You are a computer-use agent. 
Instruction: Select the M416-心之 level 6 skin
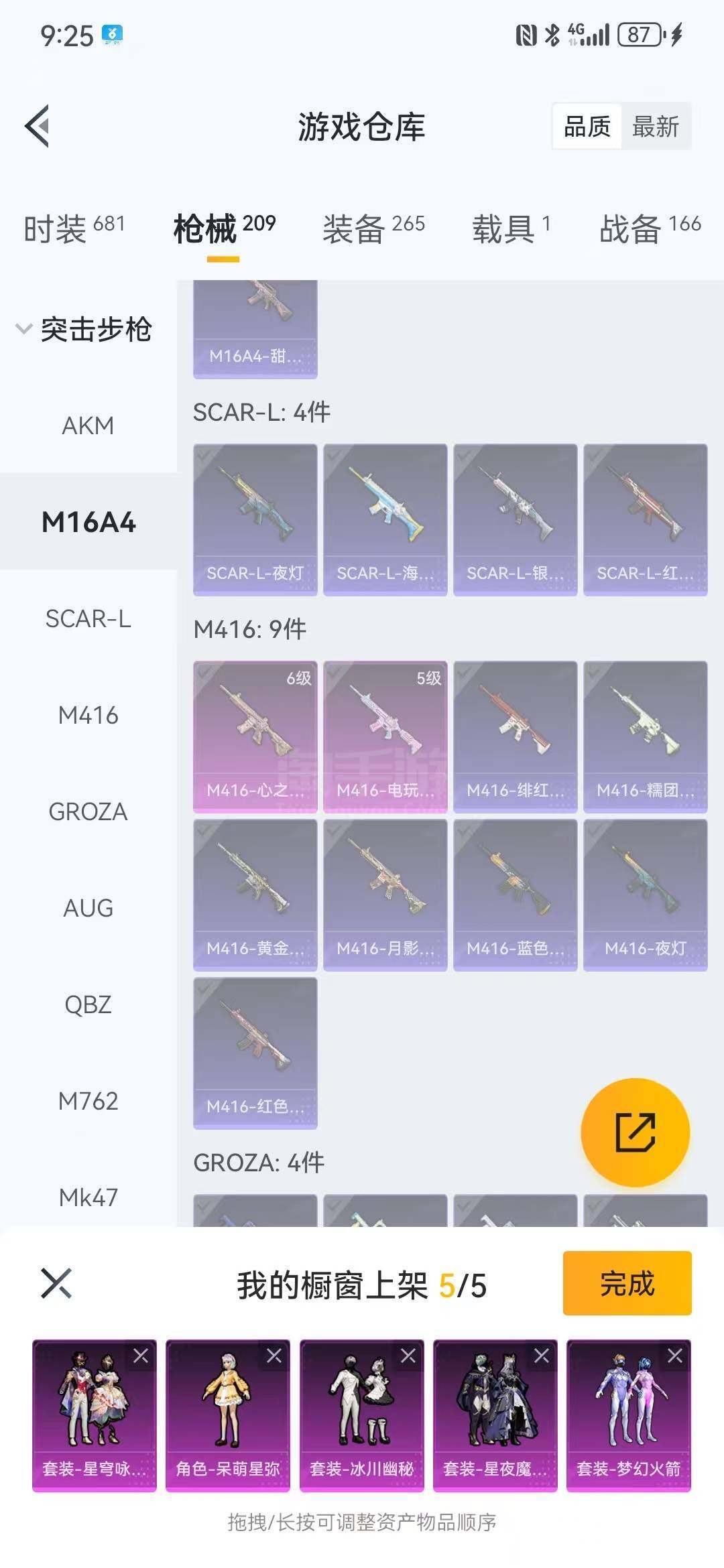tap(255, 736)
